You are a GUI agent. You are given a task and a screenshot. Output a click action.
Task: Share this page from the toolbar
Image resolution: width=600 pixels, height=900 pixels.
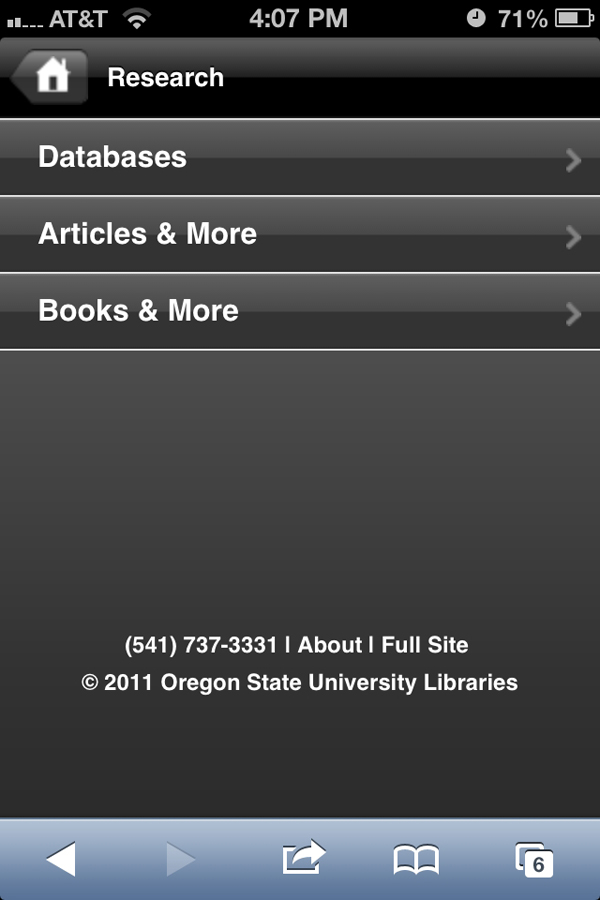pos(304,859)
